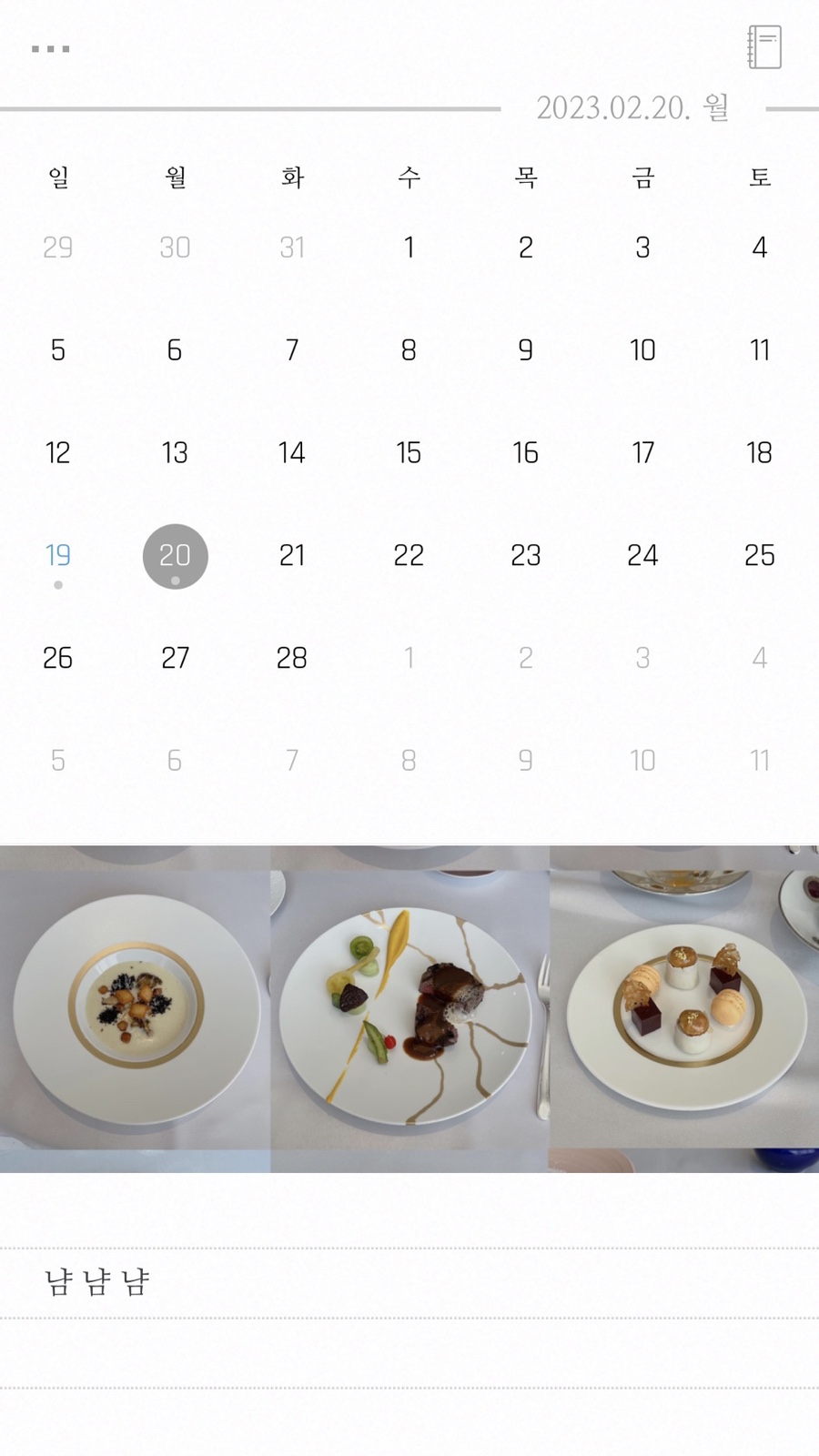Select February 28 on the calendar
Image resolution: width=819 pixels, height=1456 pixels.
click(x=292, y=658)
